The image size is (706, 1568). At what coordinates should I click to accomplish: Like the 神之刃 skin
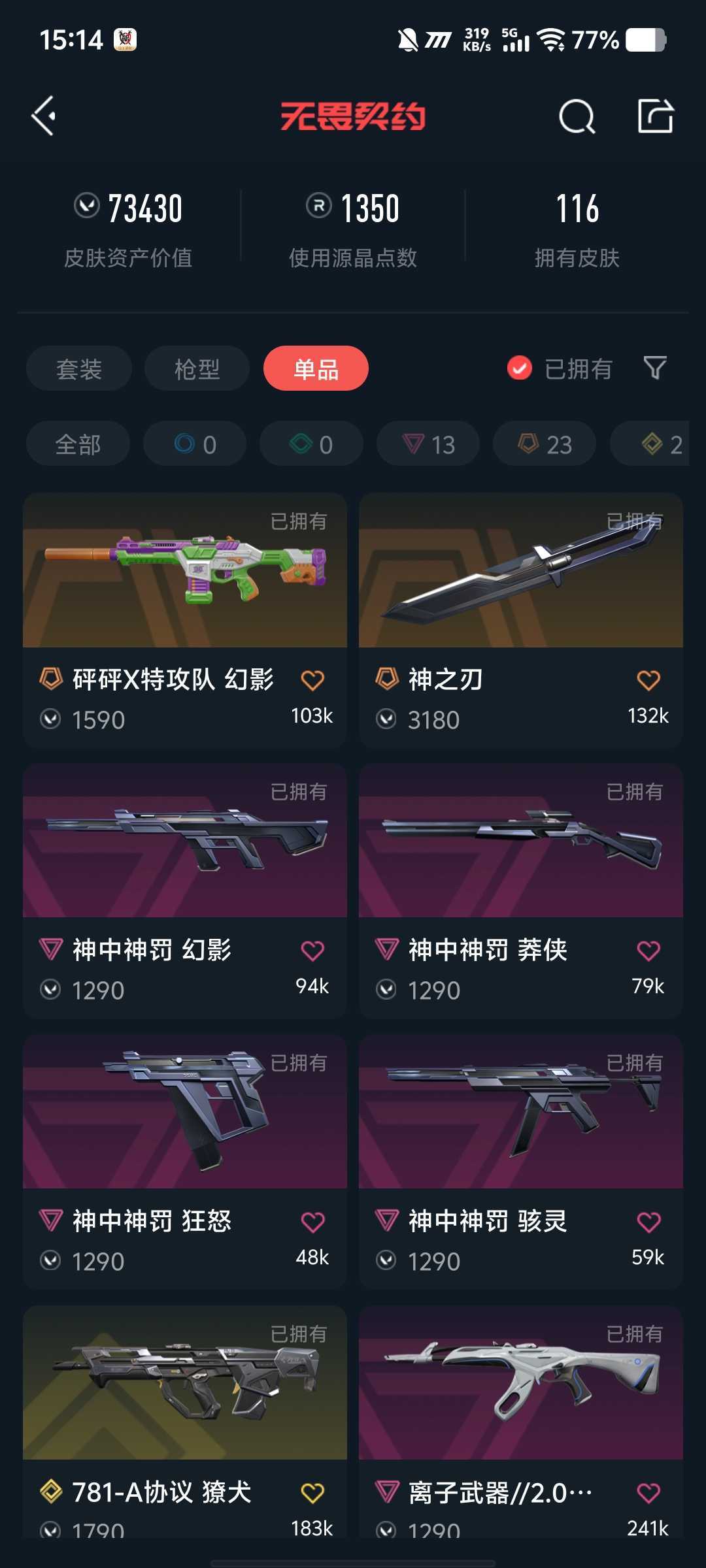click(648, 681)
